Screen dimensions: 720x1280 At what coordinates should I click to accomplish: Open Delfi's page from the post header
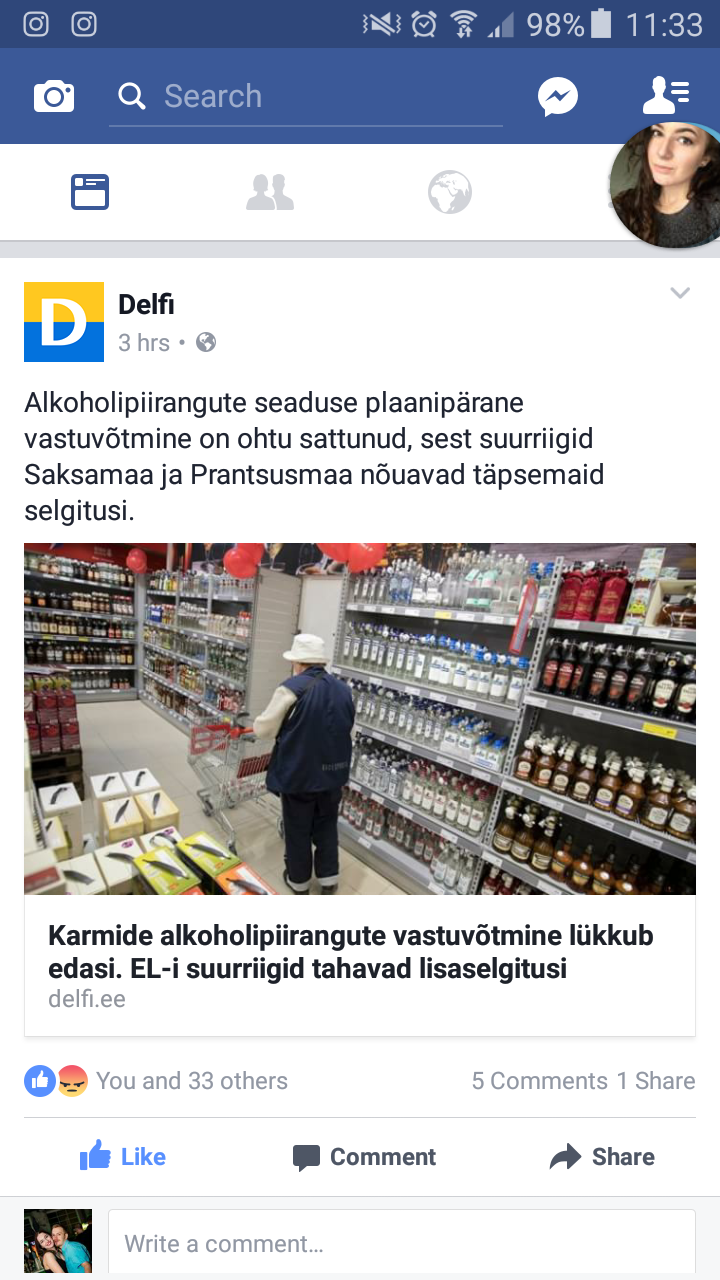146,304
